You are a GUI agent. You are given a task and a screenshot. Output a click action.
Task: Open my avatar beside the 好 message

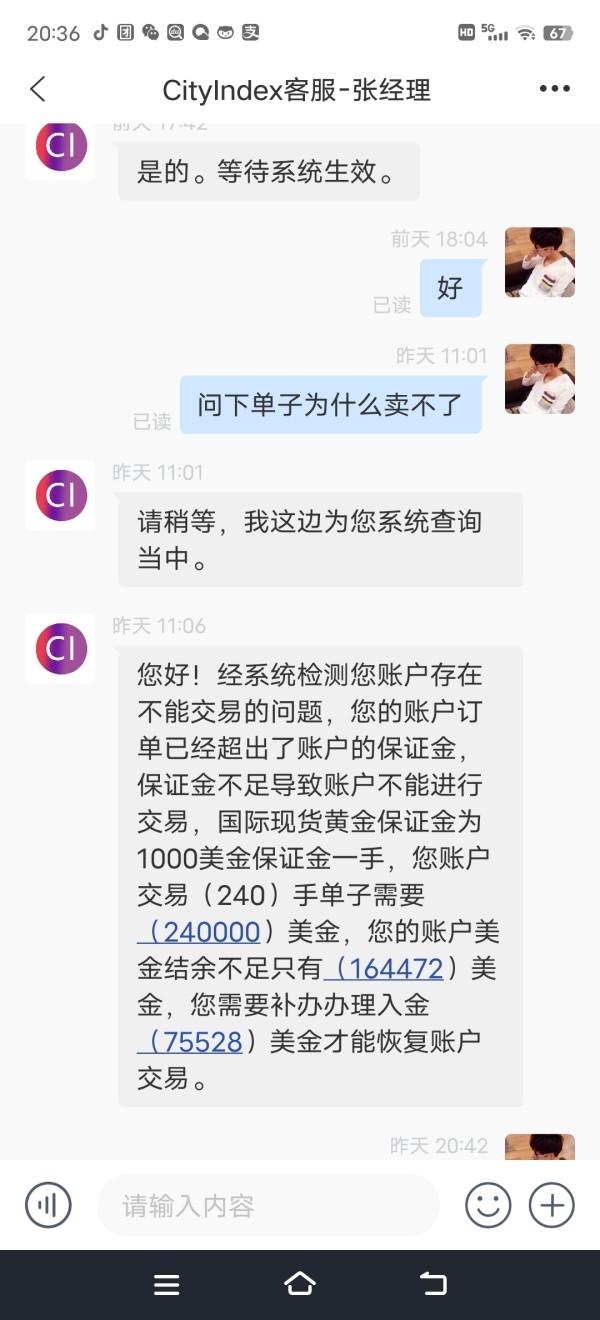pyautogui.click(x=540, y=262)
